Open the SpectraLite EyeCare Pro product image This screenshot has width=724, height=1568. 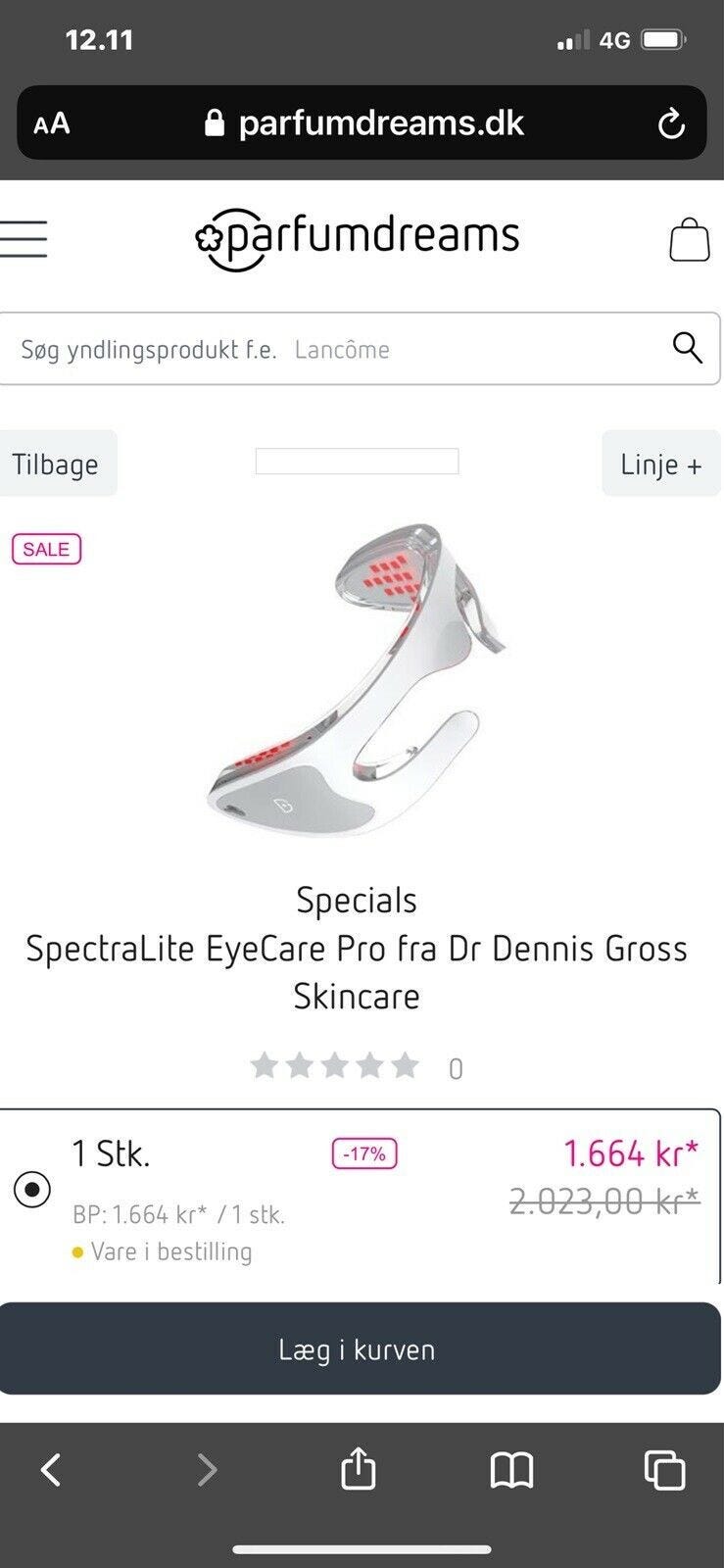click(358, 681)
